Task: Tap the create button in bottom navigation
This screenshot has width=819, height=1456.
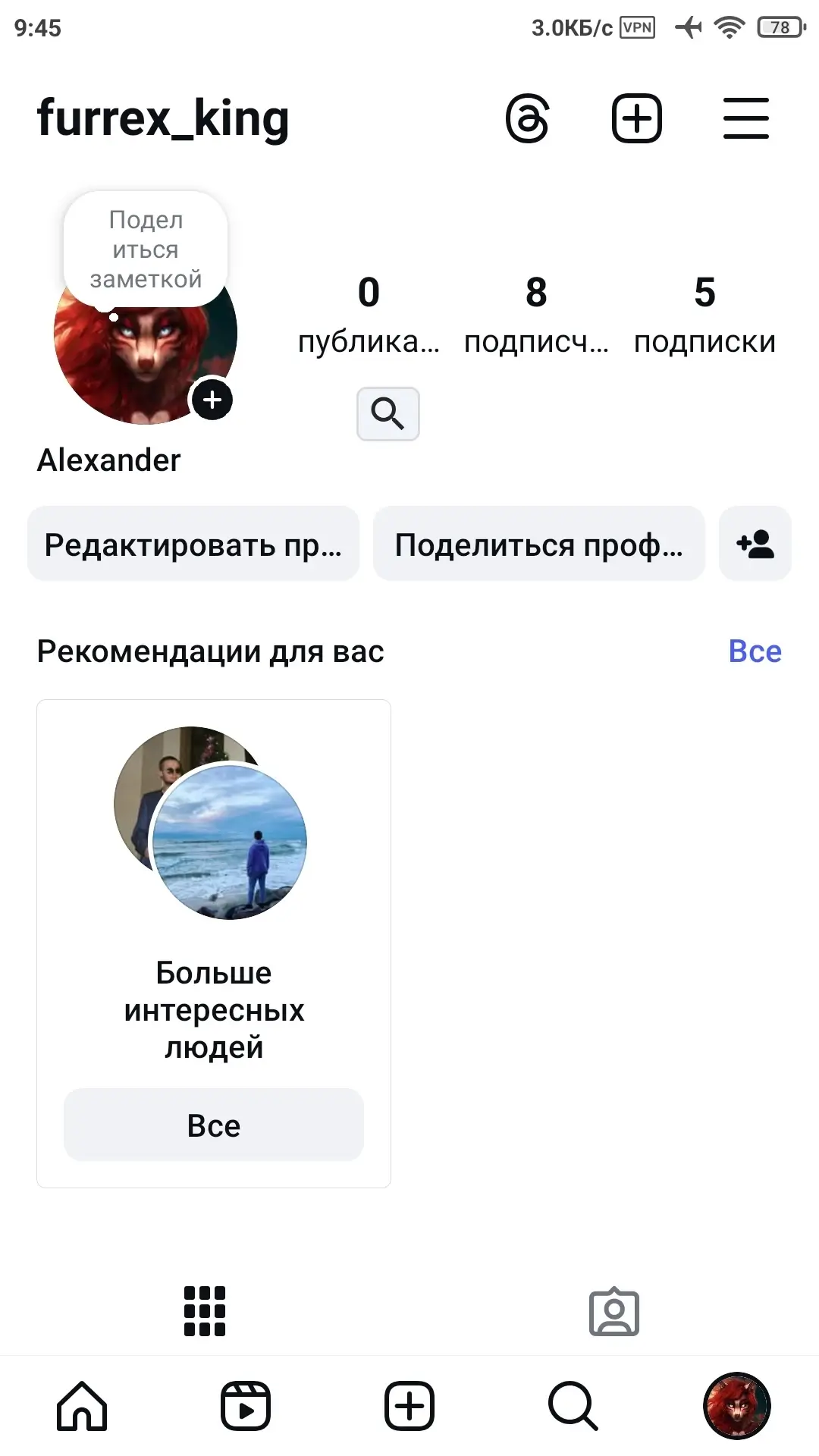Action: pos(409,1406)
